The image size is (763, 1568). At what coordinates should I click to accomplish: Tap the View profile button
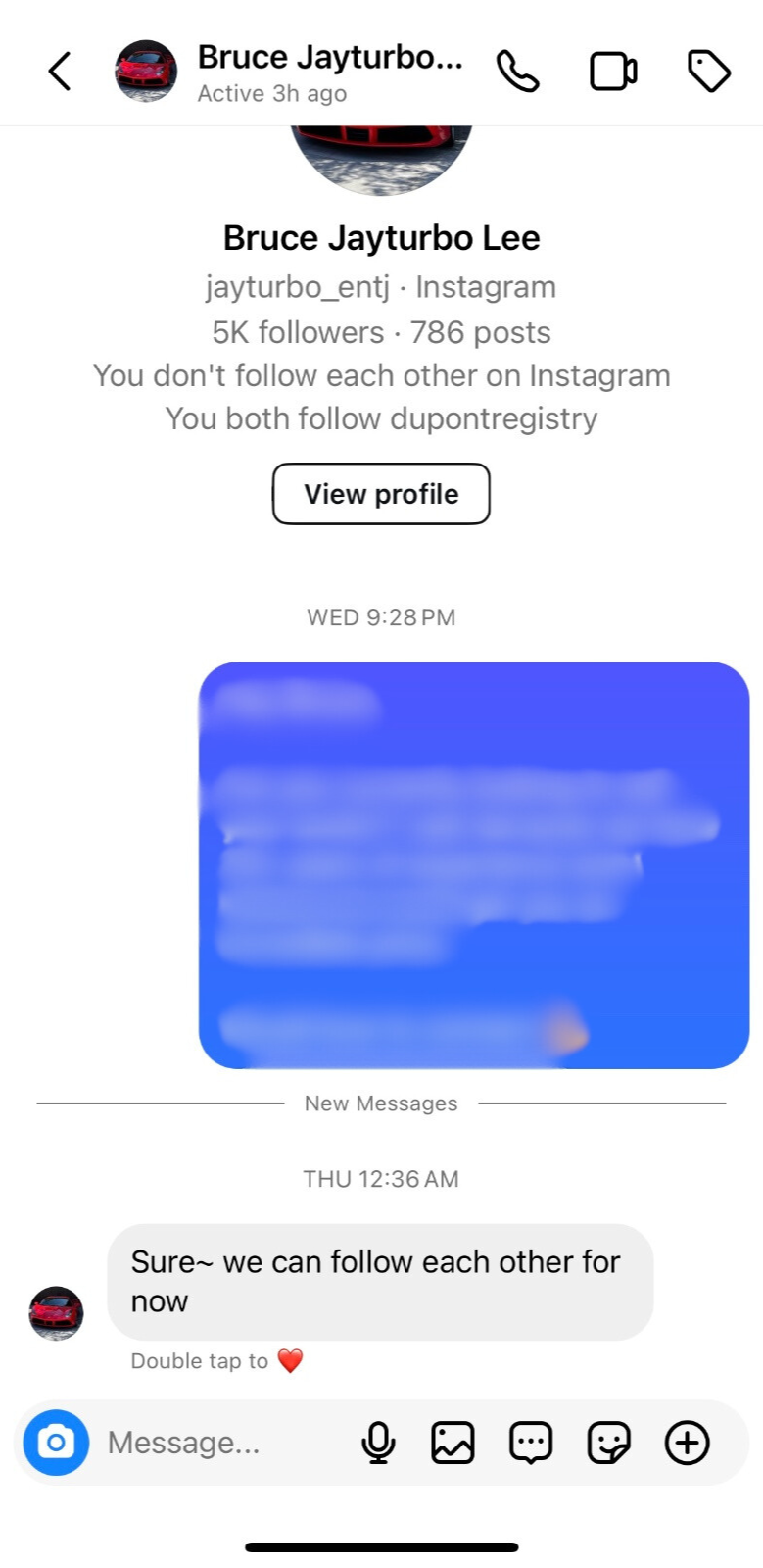click(381, 494)
